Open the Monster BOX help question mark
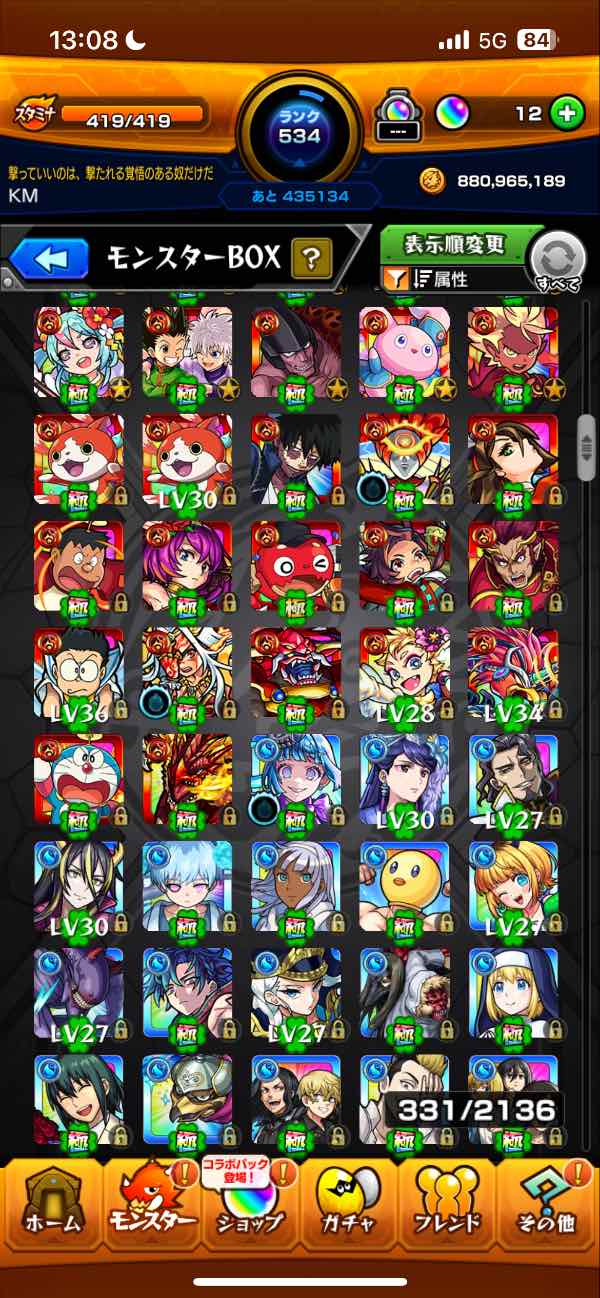Image resolution: width=600 pixels, height=1298 pixels. point(311,260)
